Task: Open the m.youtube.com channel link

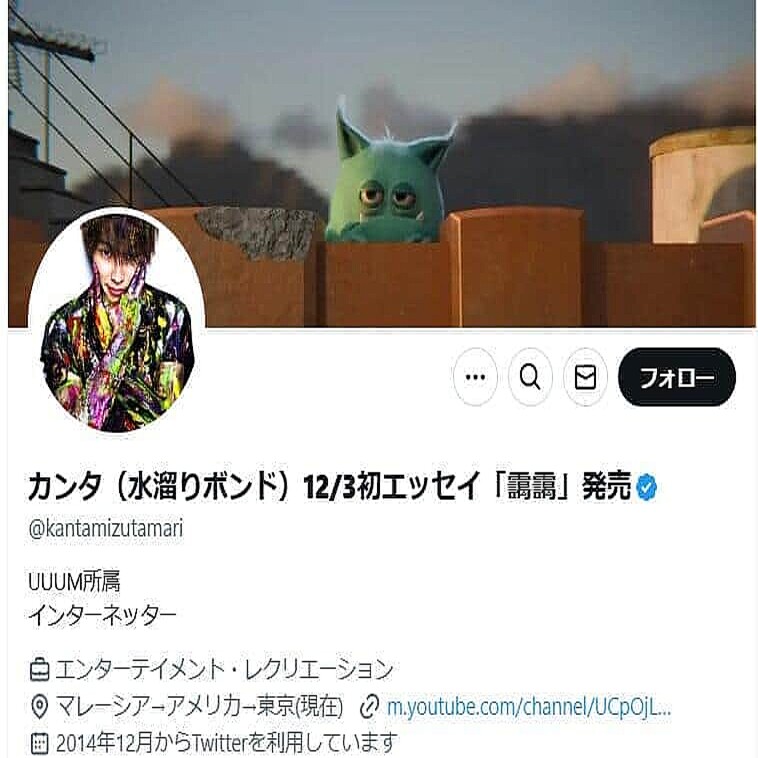Action: coord(528,707)
